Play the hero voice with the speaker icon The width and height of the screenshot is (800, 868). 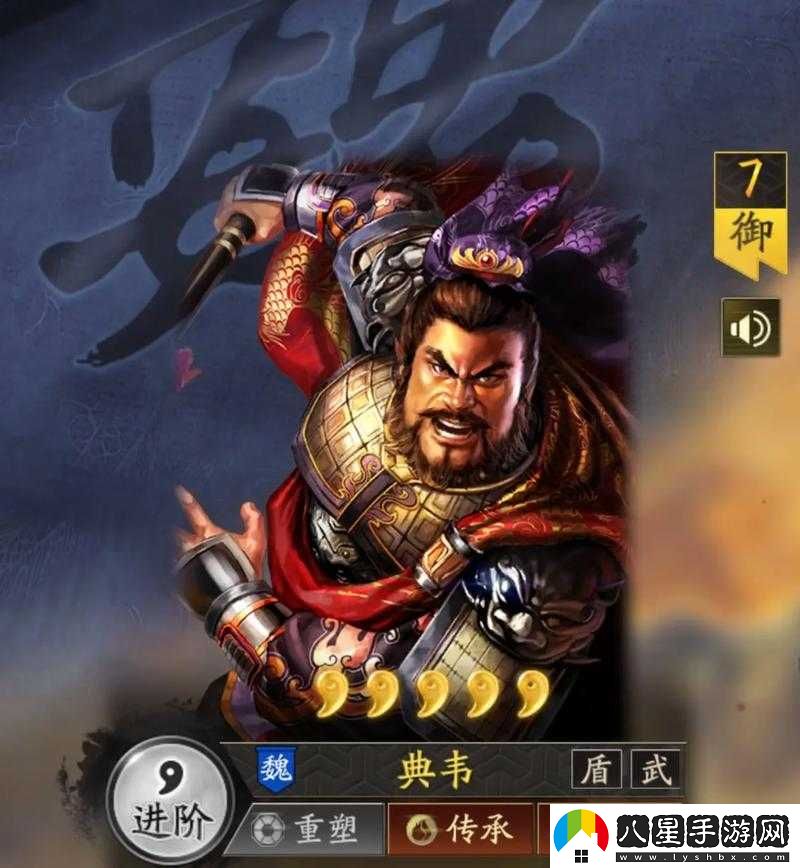tap(750, 326)
